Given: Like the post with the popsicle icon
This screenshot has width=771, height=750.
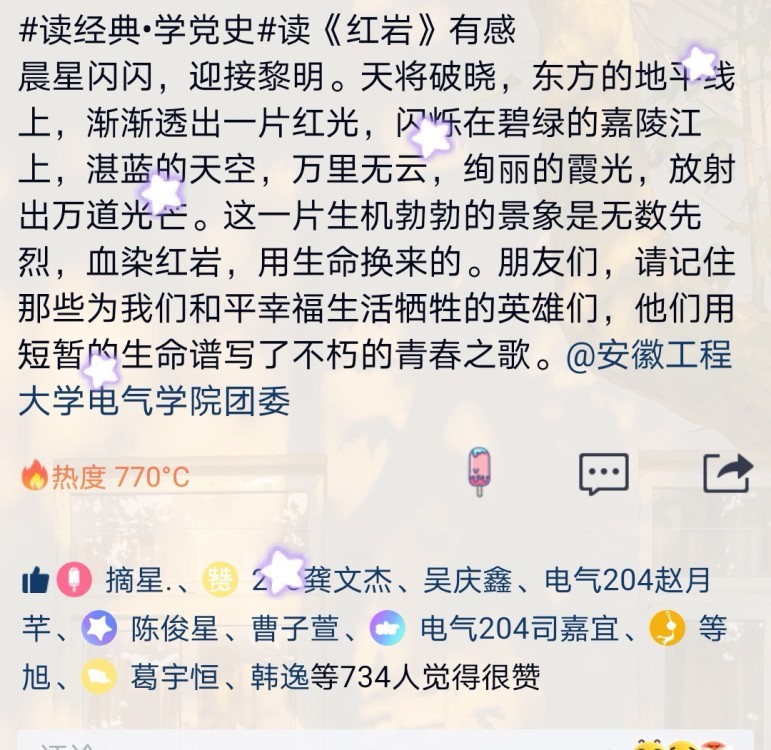Looking at the screenshot, I should pyautogui.click(x=479, y=472).
